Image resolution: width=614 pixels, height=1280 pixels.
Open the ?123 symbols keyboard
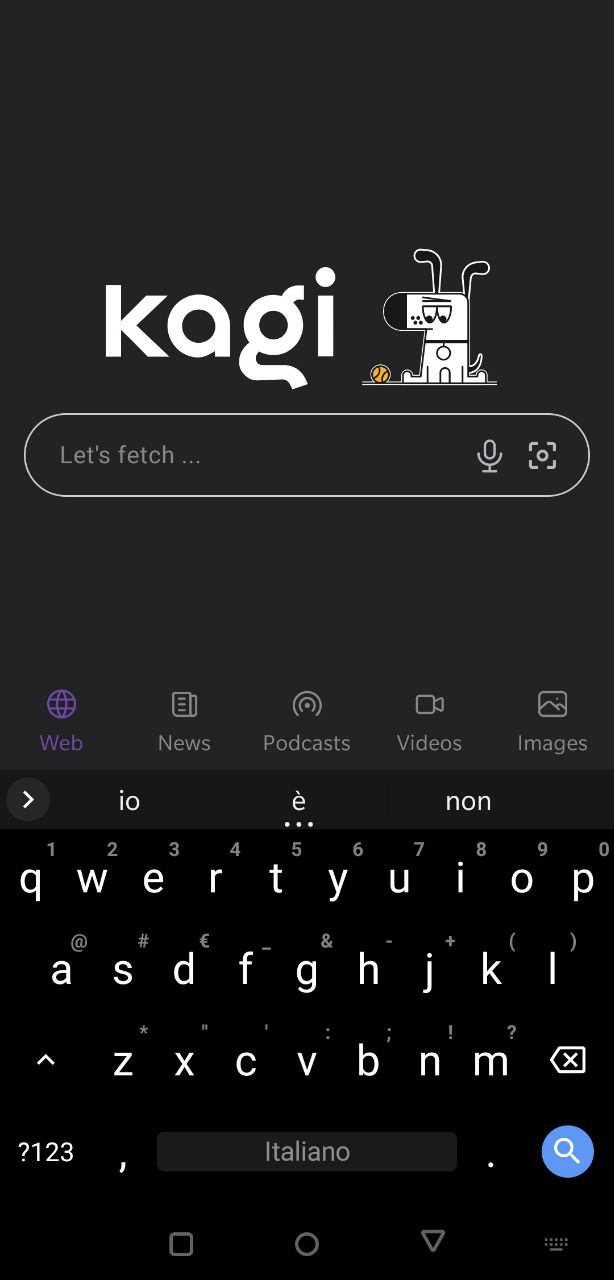point(46,1152)
